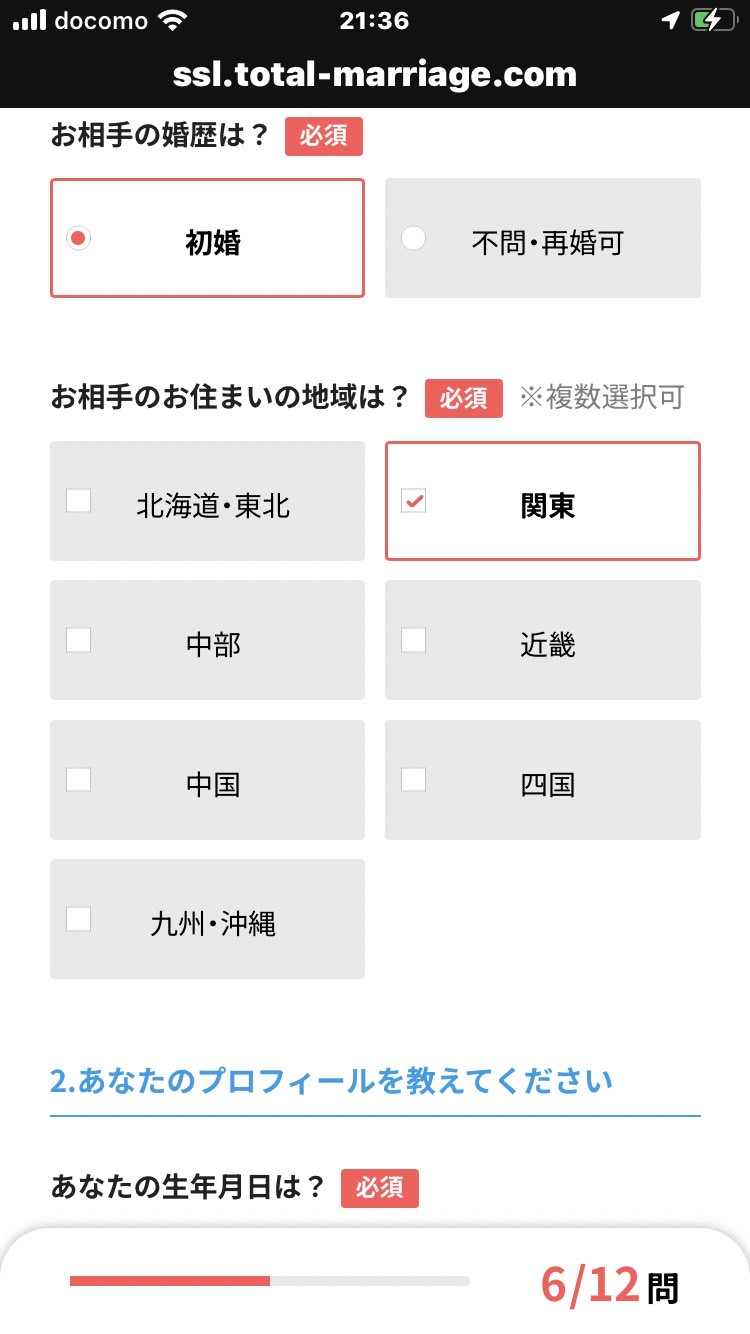Viewport: 750px width, 1334px height.
Task: Tap the ssl.total-marriage.com address bar
Action: click(375, 74)
